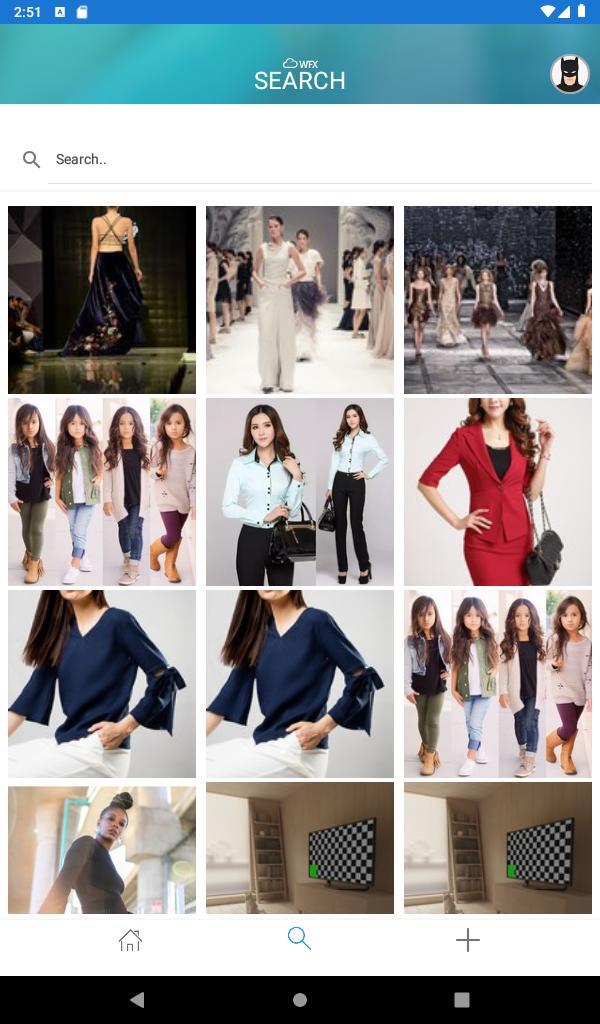Viewport: 600px width, 1024px height.
Task: Go to the Home tab
Action: pos(130,940)
